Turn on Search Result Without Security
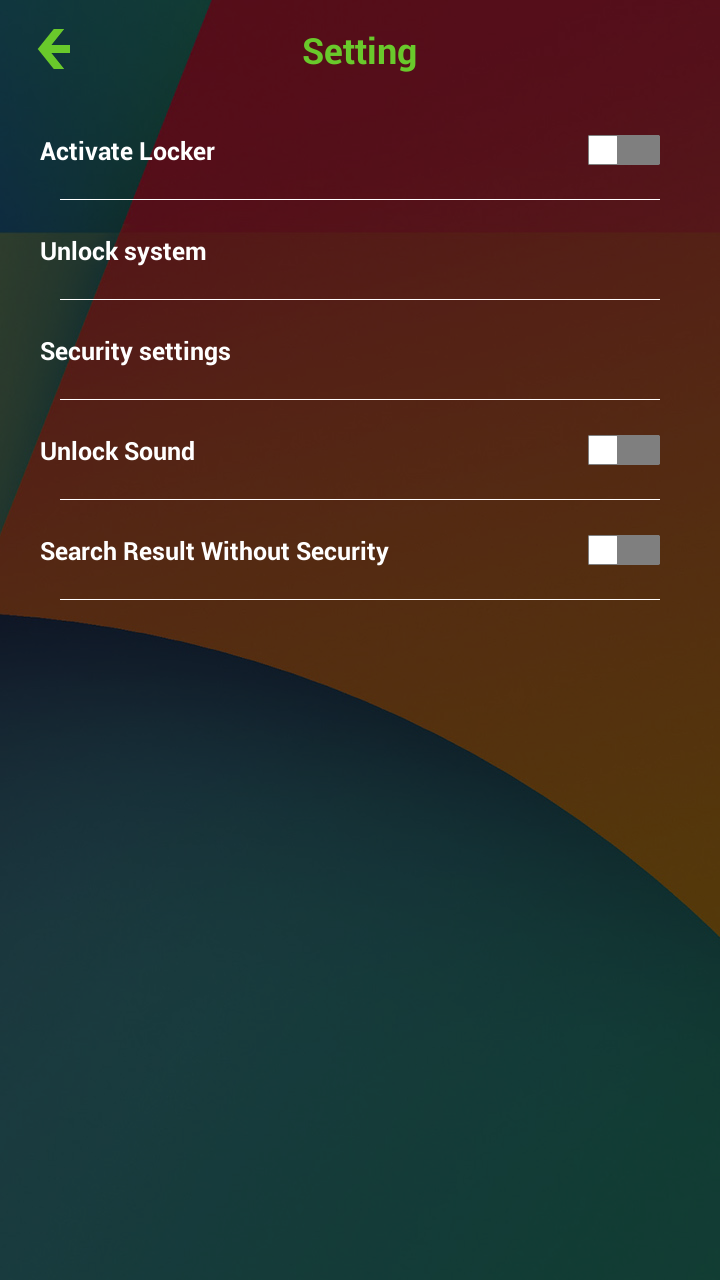Viewport: 720px width, 1280px height. pos(624,550)
